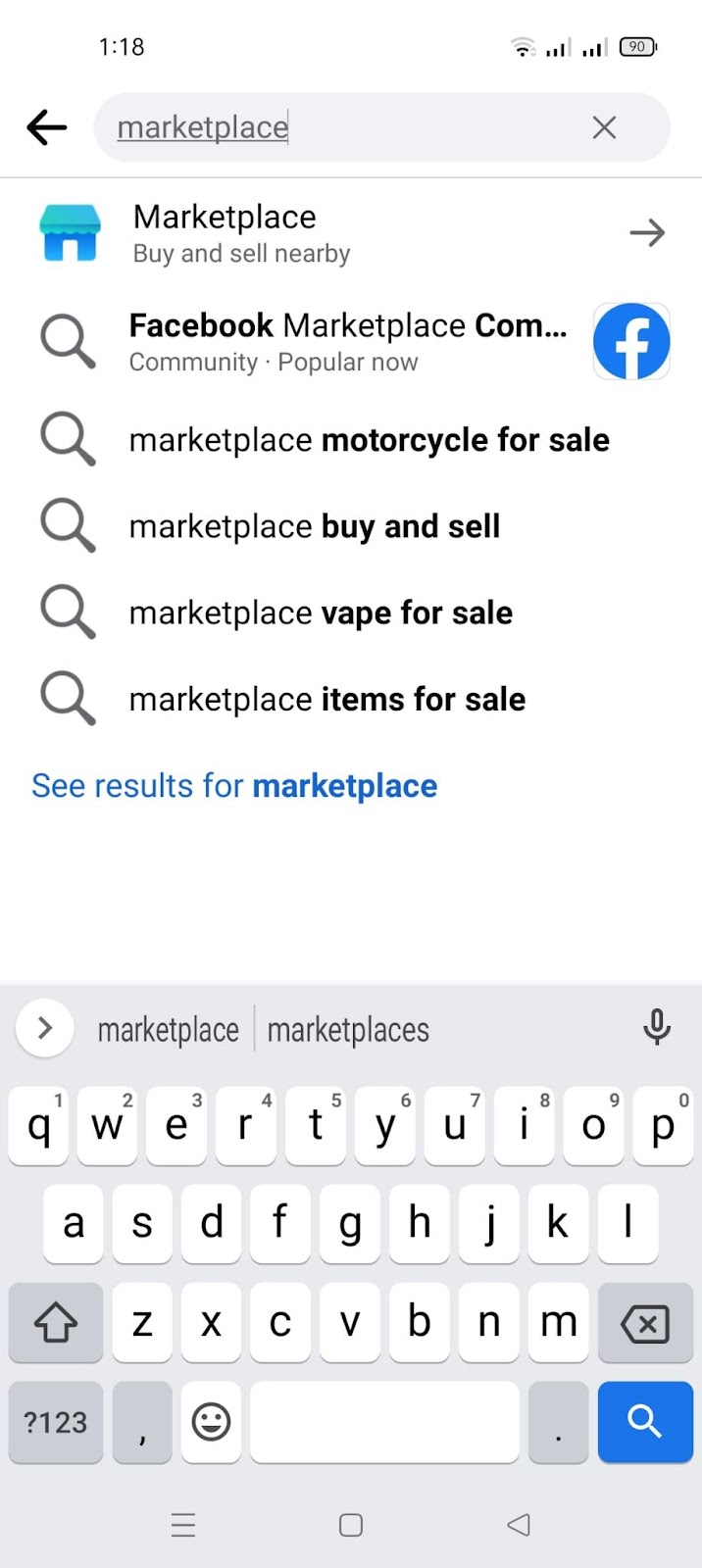Start voice input with microphone
This screenshot has height=1568, width=702.
click(657, 1027)
